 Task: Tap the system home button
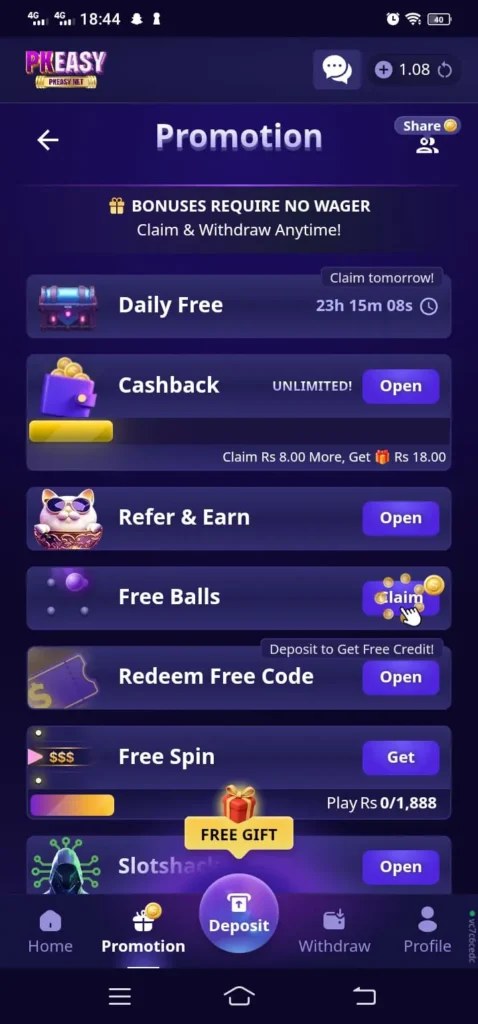[x=239, y=996]
